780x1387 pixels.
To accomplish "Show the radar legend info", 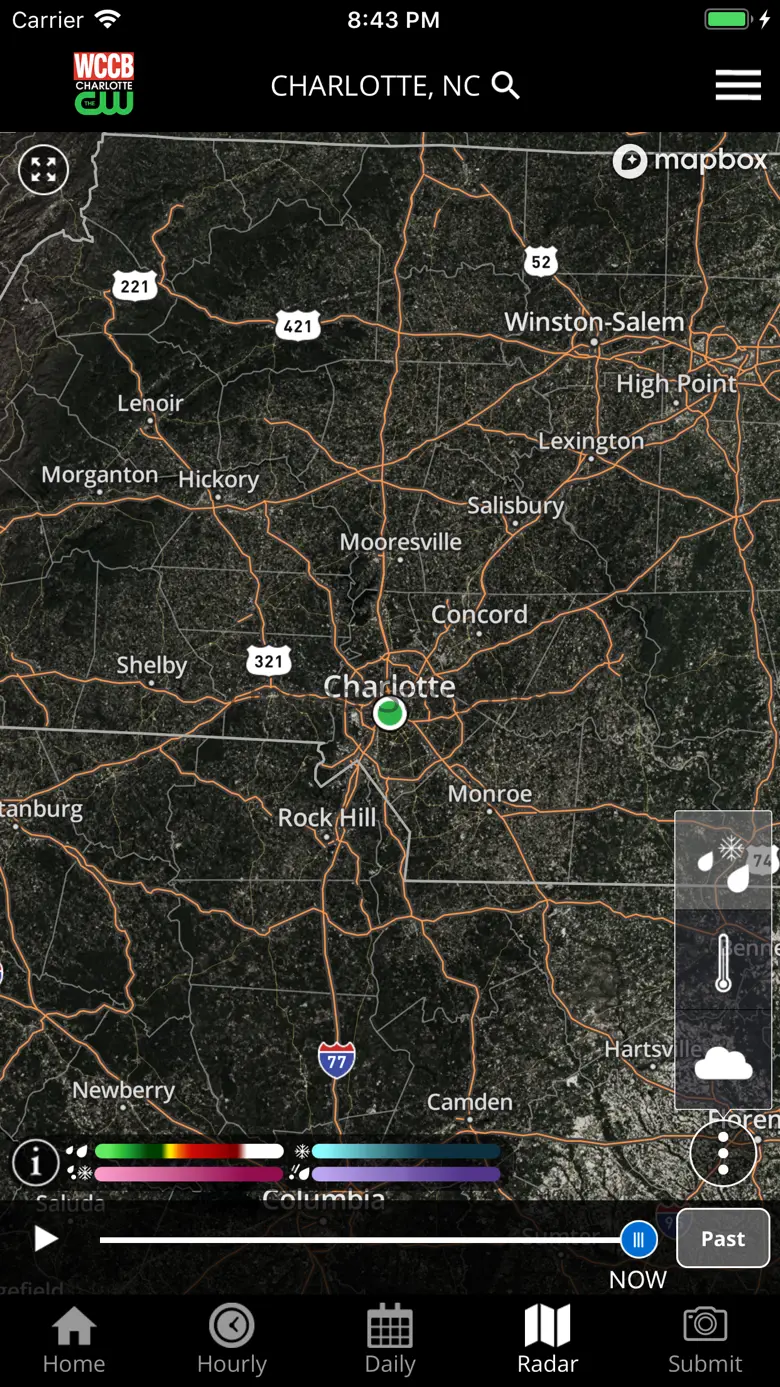I will tap(35, 1163).
